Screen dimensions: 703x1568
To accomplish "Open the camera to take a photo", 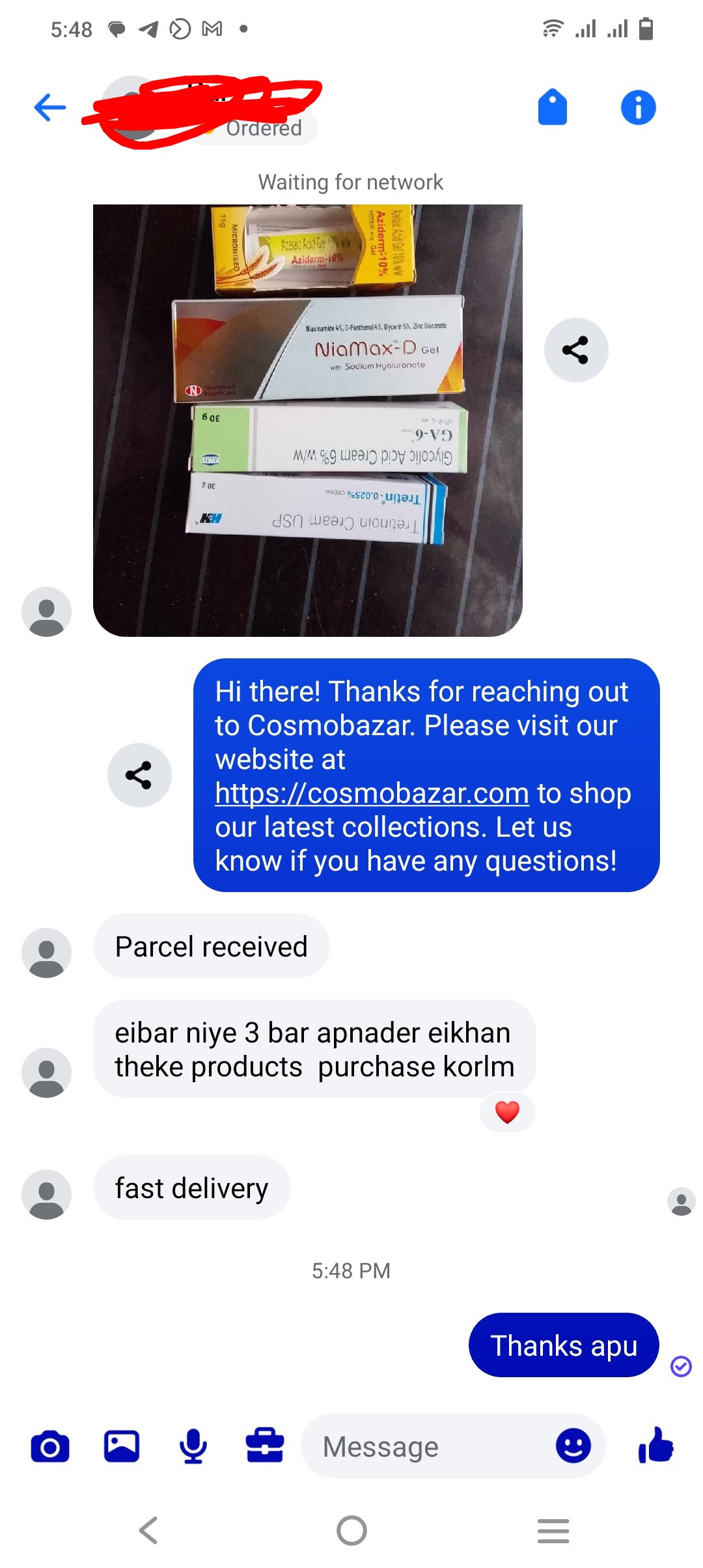I will coord(49,1447).
